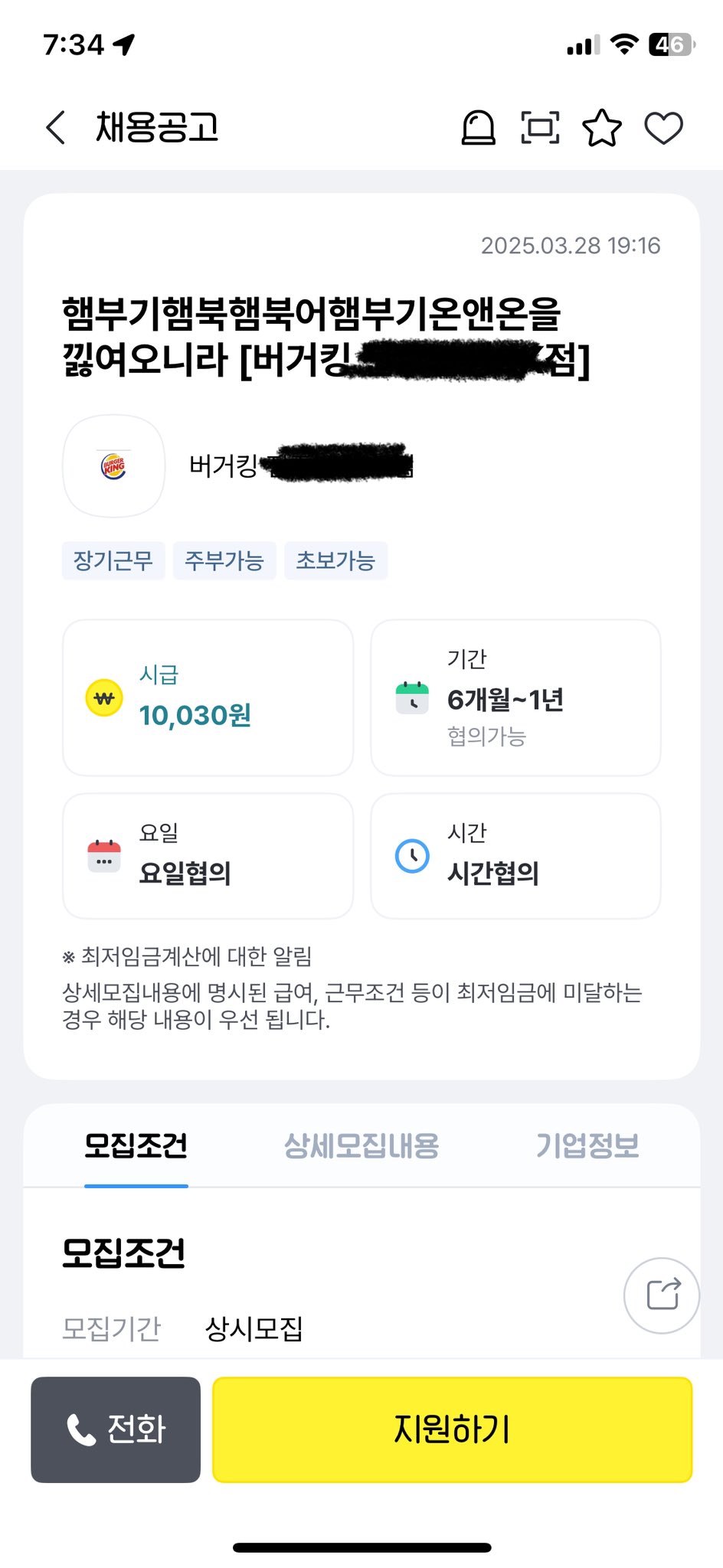Go back from the 채용공고 page
Image resolution: width=723 pixels, height=1568 pixels.
tap(56, 127)
